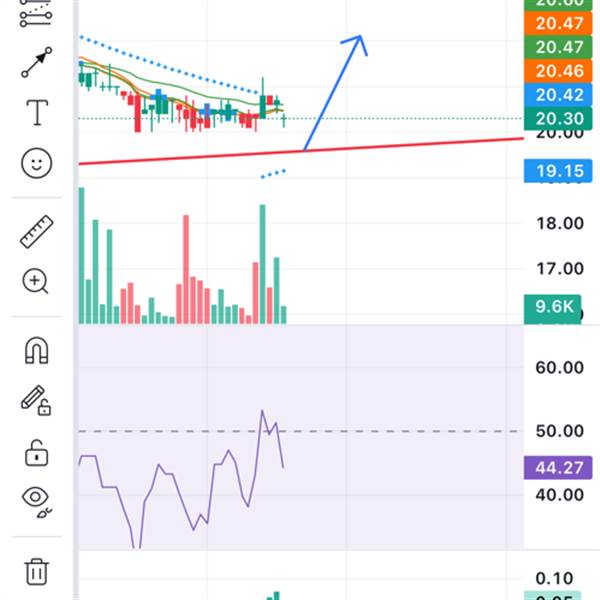The width and height of the screenshot is (600, 600).
Task: Enable stay in drawing mode pencil
Action: (36, 401)
